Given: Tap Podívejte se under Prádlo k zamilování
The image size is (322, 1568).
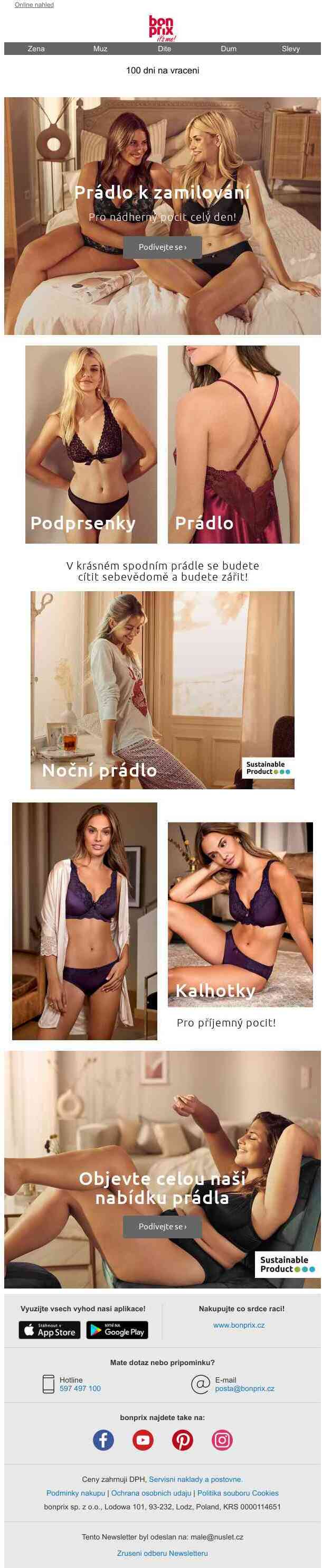Looking at the screenshot, I should [x=163, y=247].
